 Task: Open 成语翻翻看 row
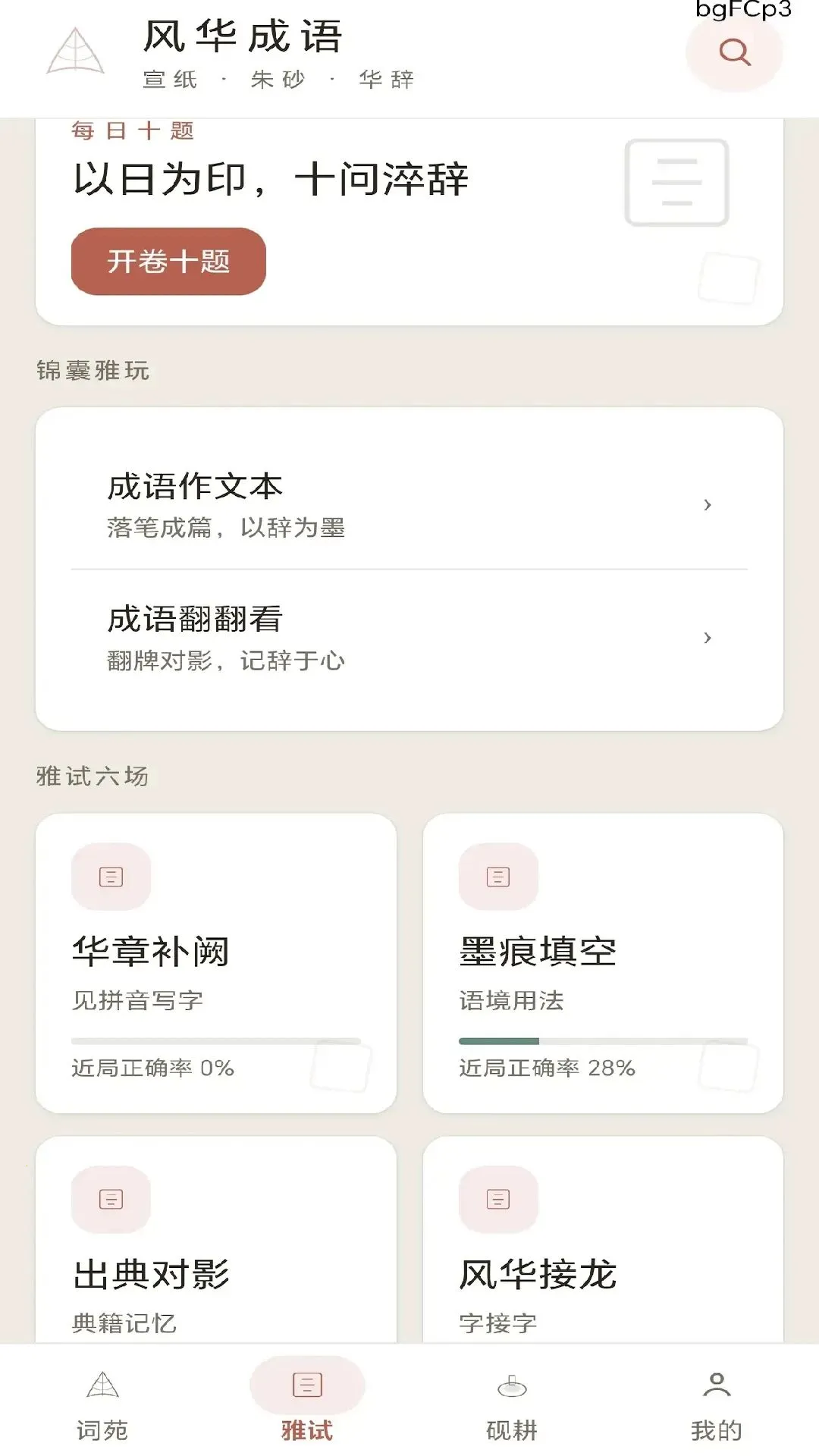tap(409, 638)
